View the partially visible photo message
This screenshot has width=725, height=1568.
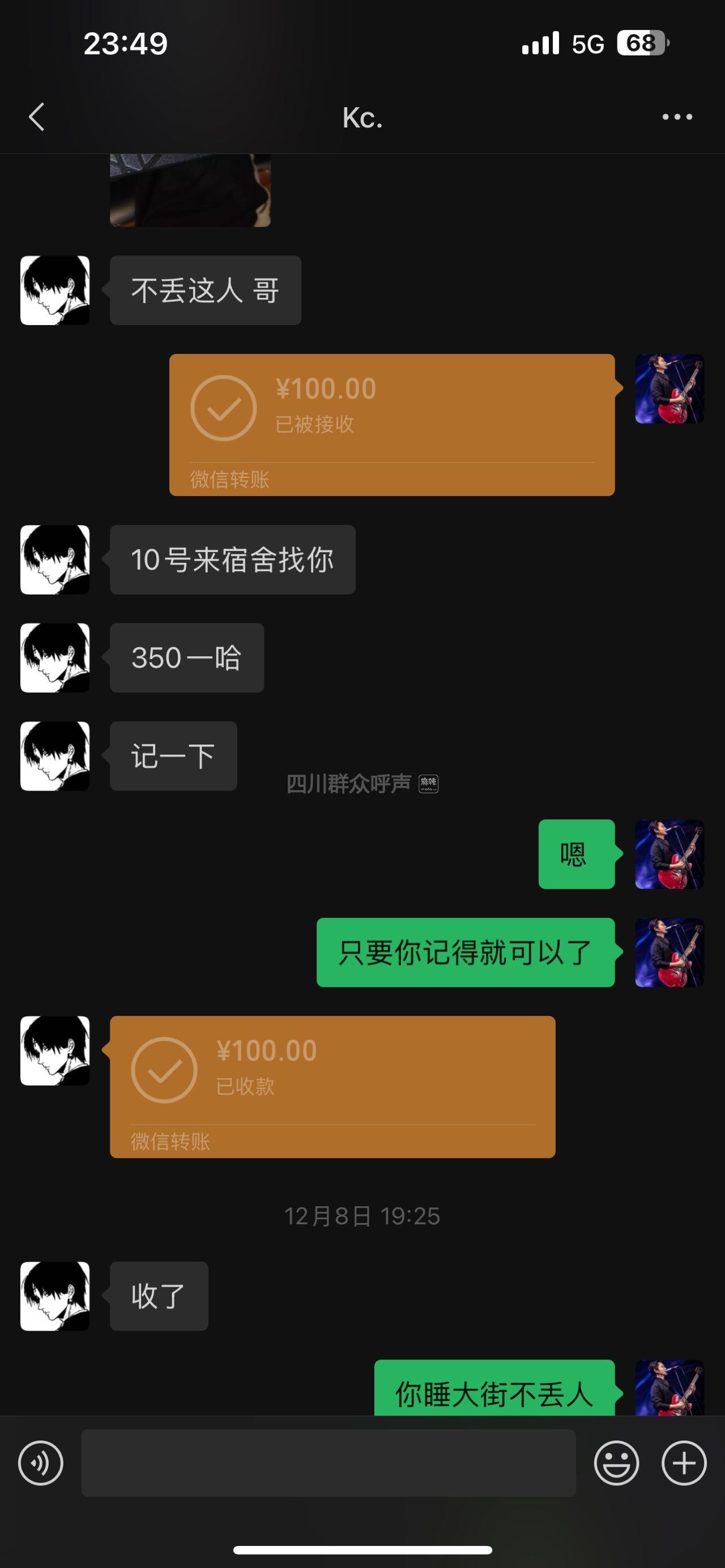click(x=190, y=190)
